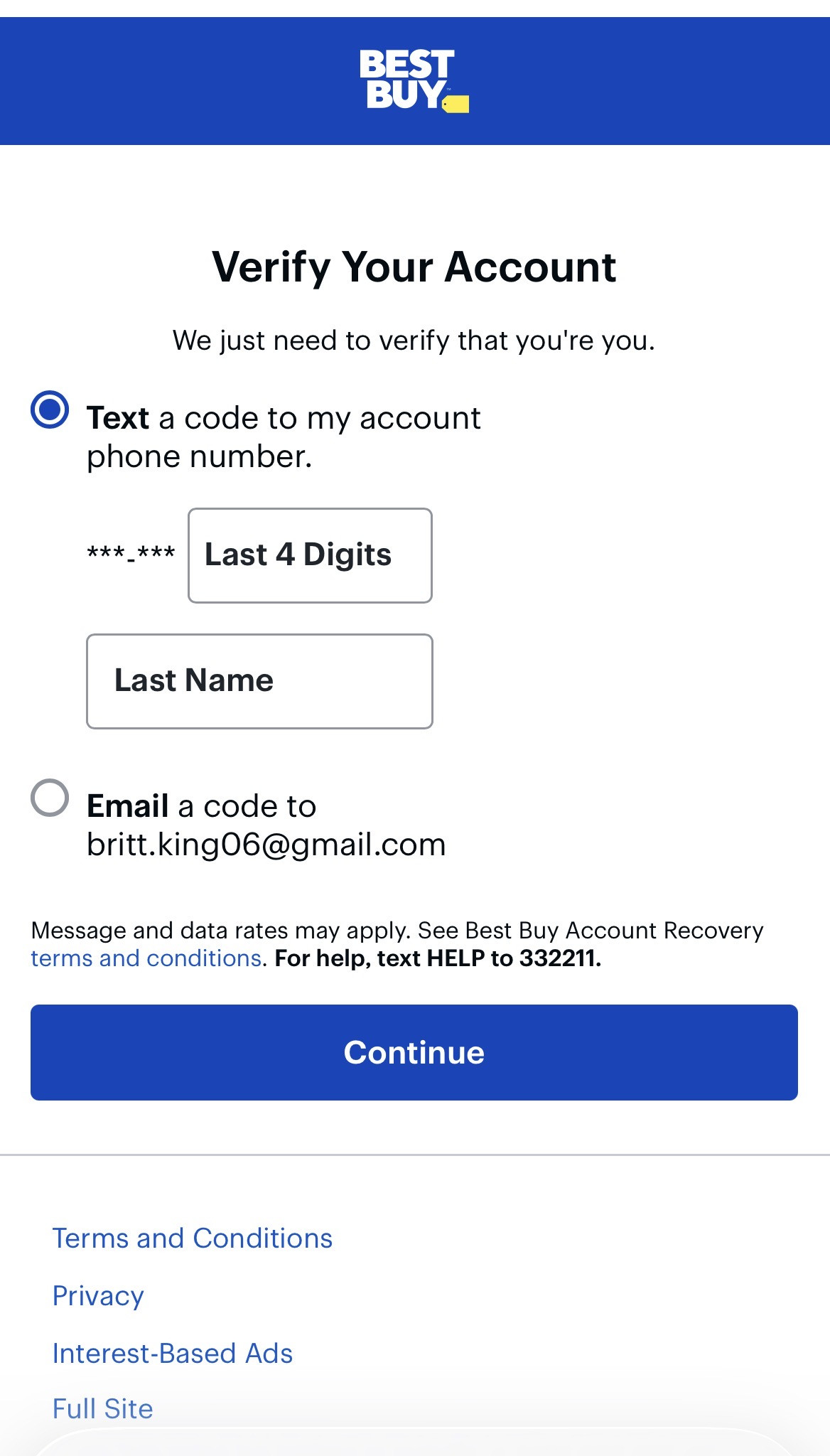Open the Interest-Based Ads link

173,1354
